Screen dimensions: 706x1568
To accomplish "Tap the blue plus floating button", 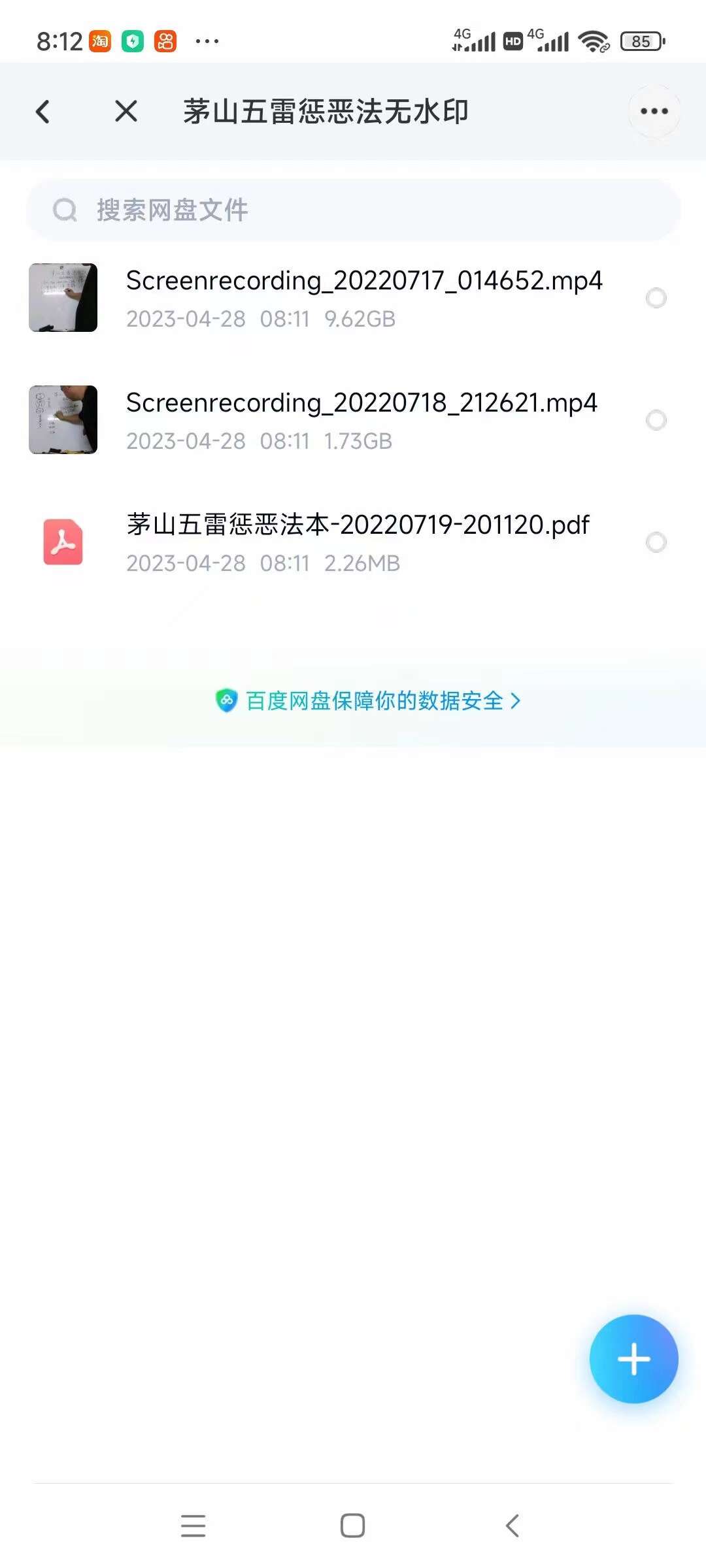I will pos(633,1359).
